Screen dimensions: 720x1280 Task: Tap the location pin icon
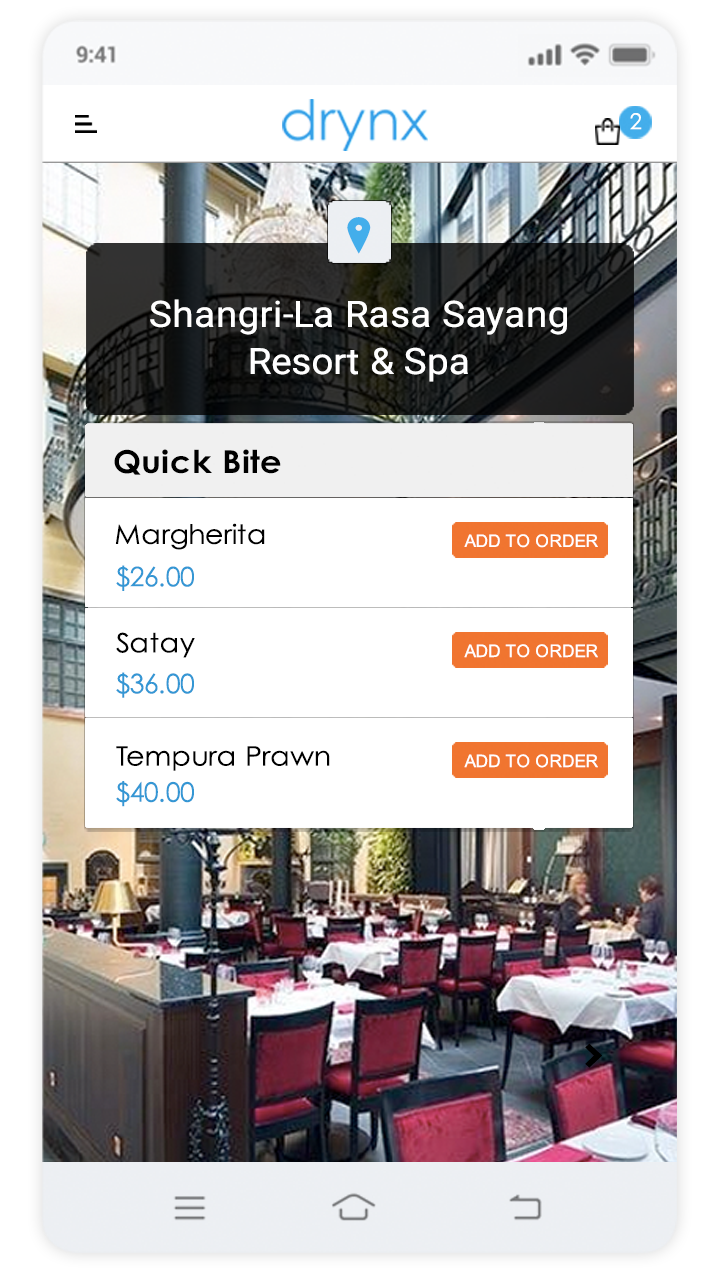point(359,233)
